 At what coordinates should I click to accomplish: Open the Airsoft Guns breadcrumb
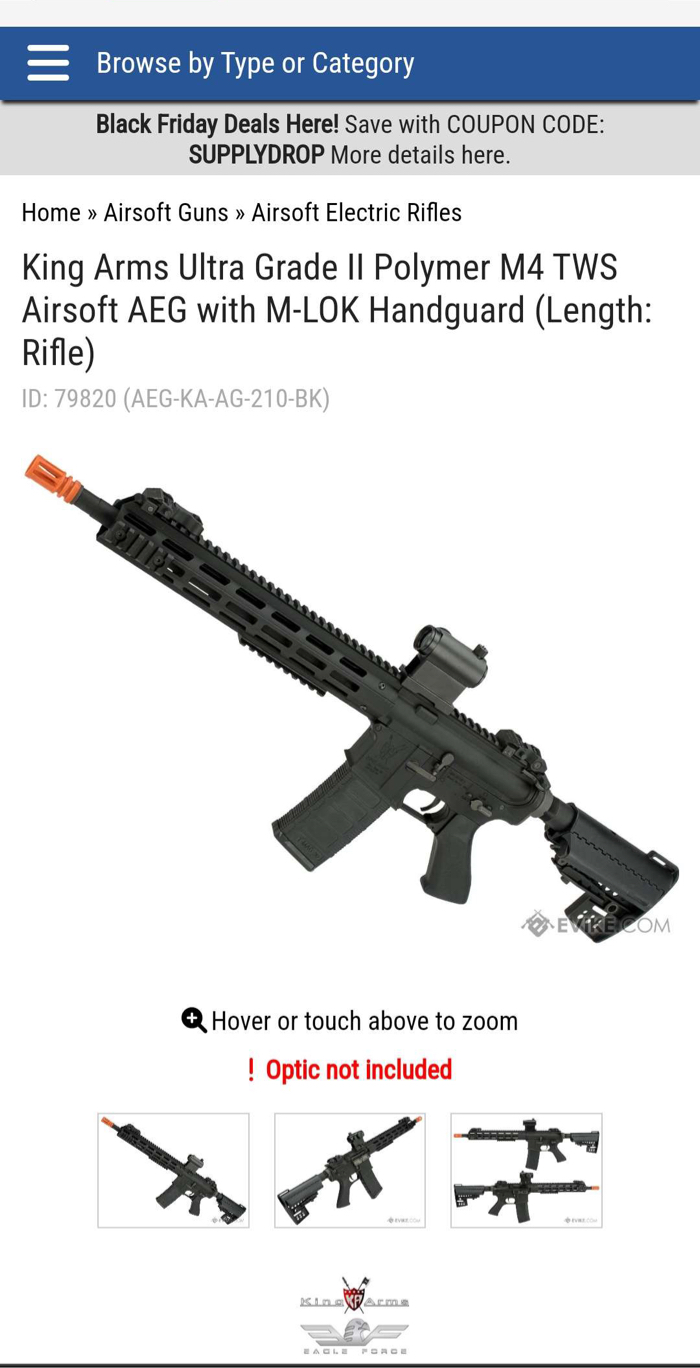tap(166, 213)
